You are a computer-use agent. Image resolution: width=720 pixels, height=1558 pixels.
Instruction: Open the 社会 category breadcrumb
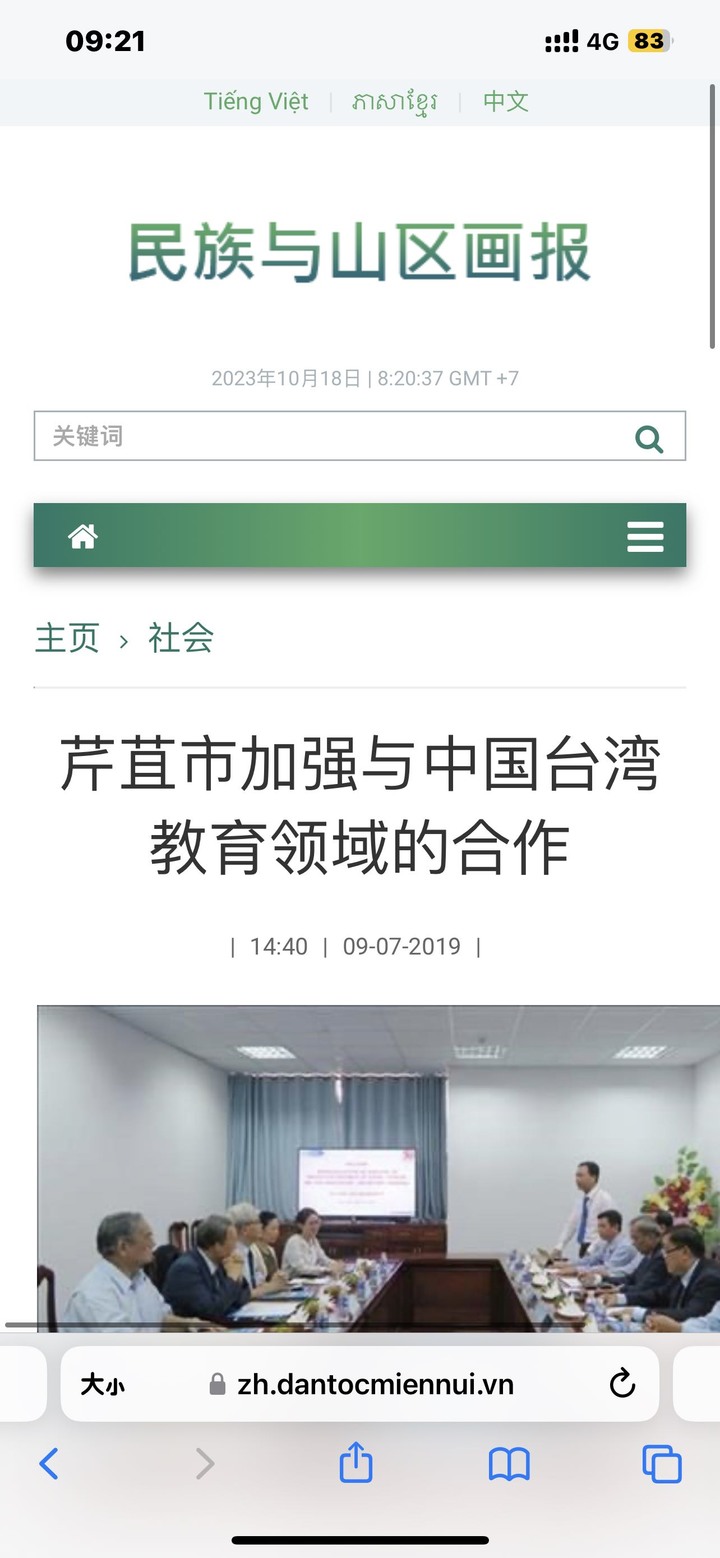(181, 638)
